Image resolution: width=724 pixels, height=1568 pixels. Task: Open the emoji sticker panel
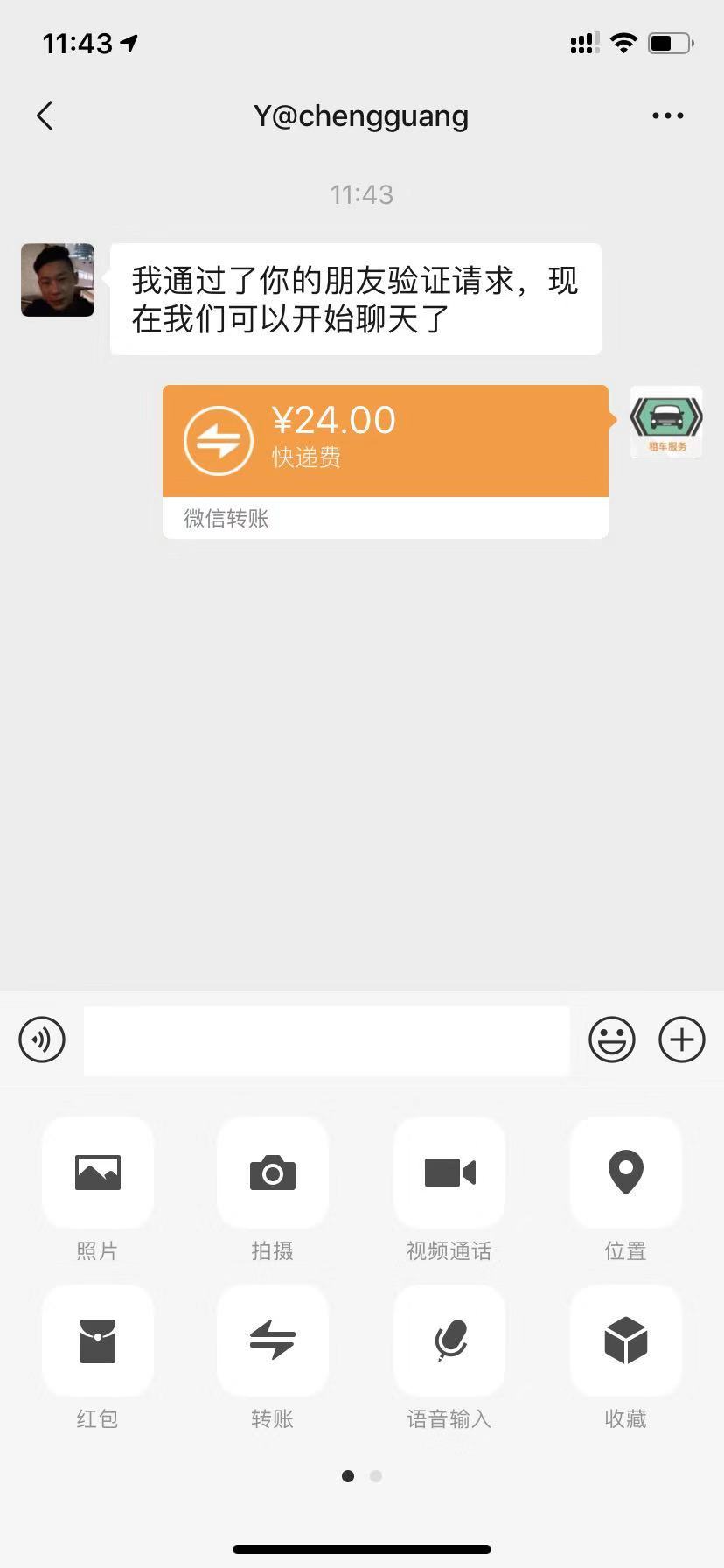click(611, 1039)
